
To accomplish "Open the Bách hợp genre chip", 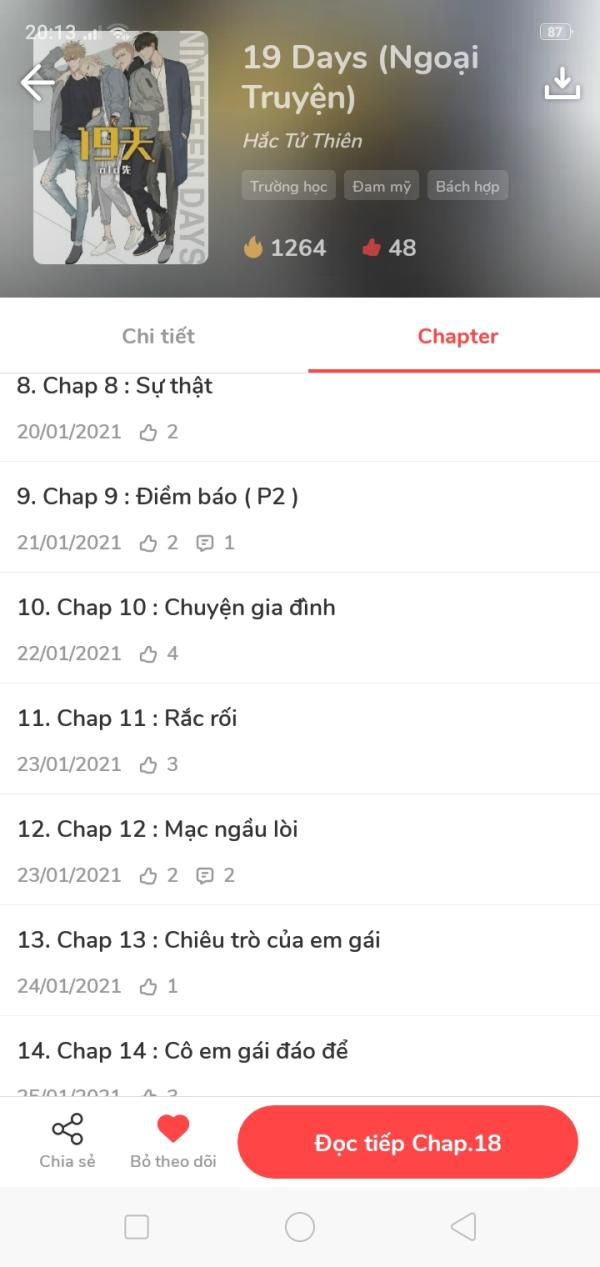I will click(467, 186).
